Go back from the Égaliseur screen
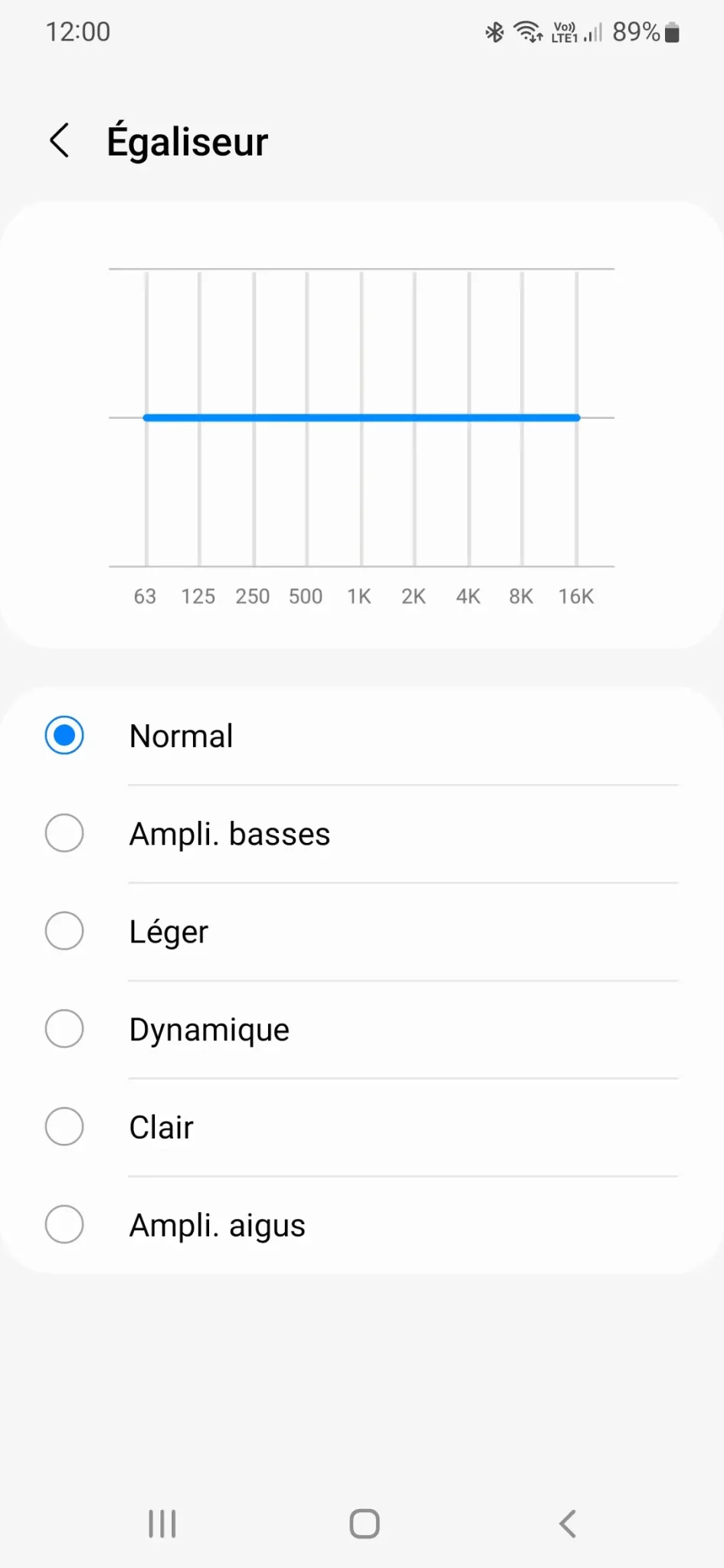This screenshot has height=1568, width=724. [60, 141]
